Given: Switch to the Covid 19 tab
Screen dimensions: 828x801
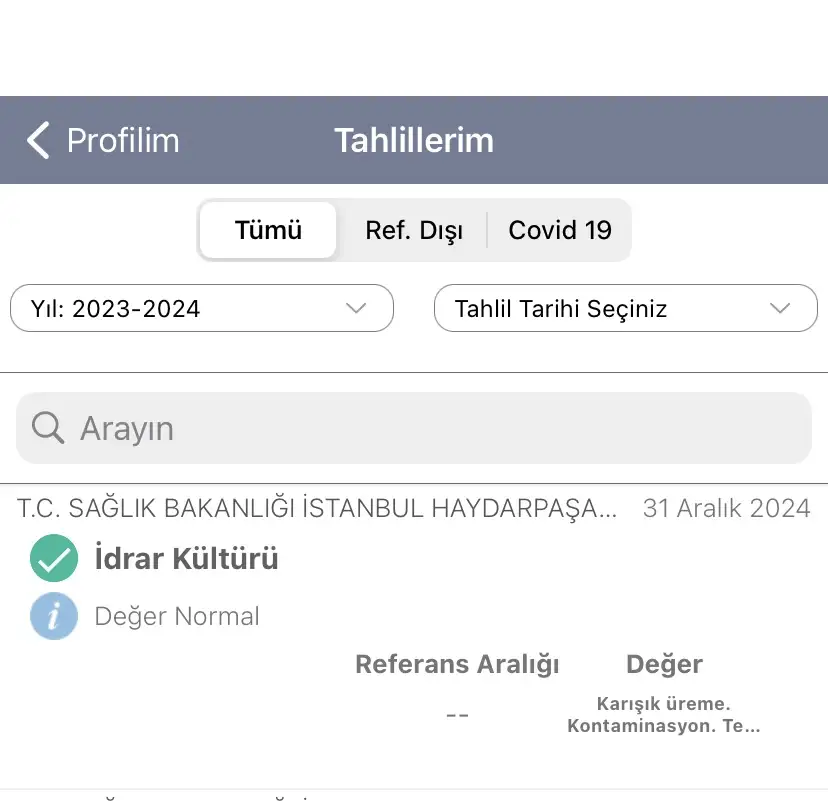Looking at the screenshot, I should pos(560,230).
